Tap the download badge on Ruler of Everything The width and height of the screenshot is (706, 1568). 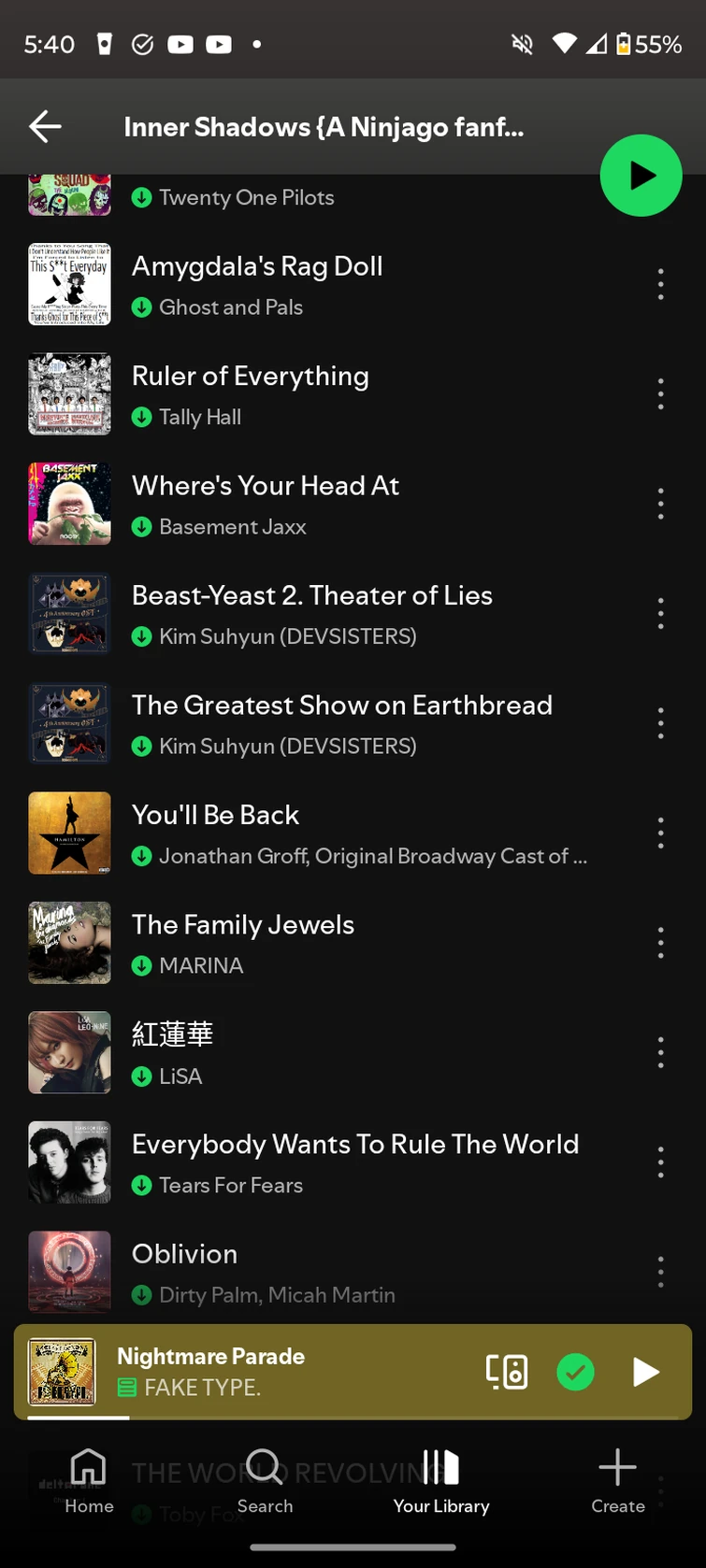pos(142,417)
